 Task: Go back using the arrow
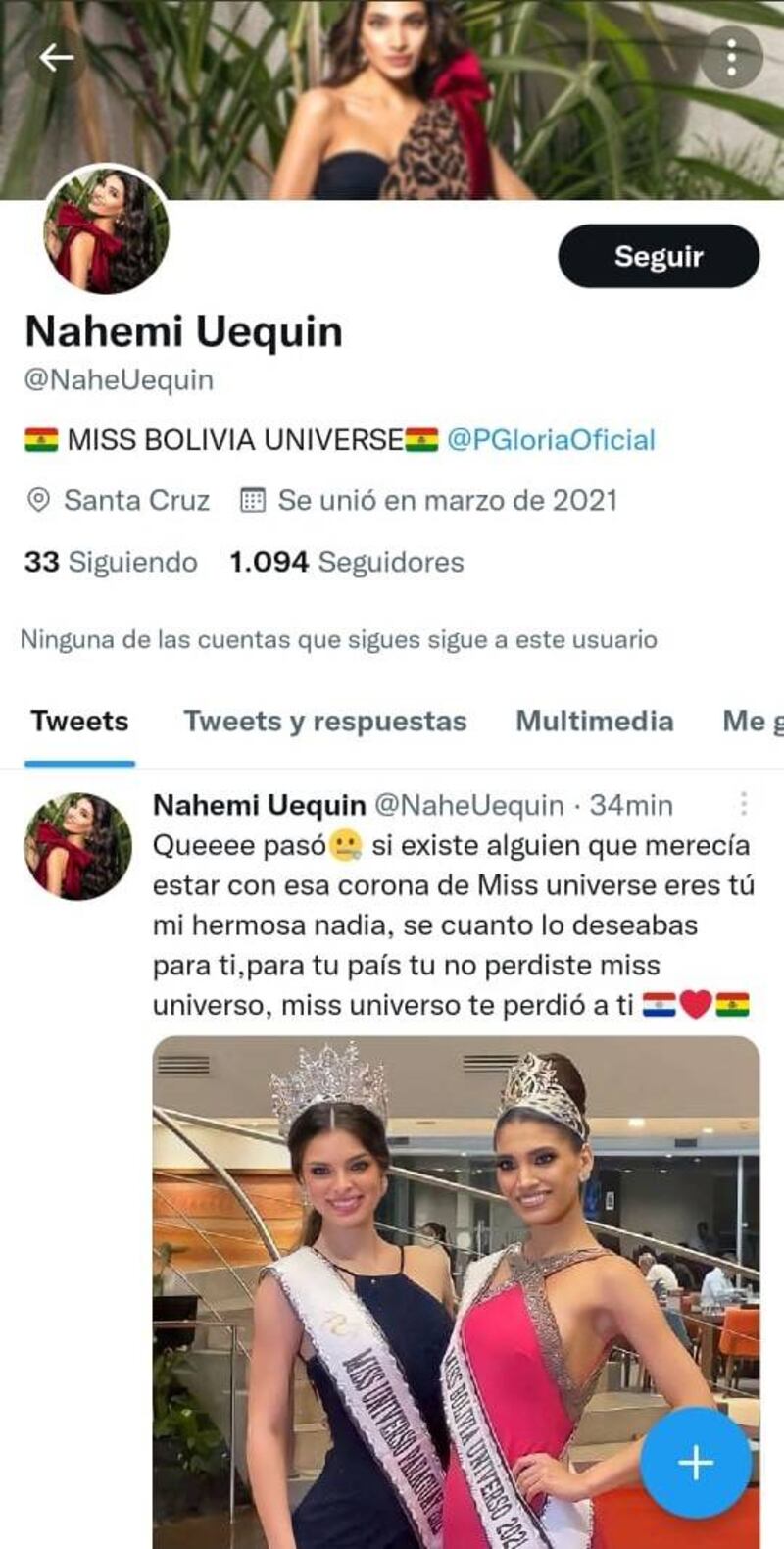click(56, 58)
